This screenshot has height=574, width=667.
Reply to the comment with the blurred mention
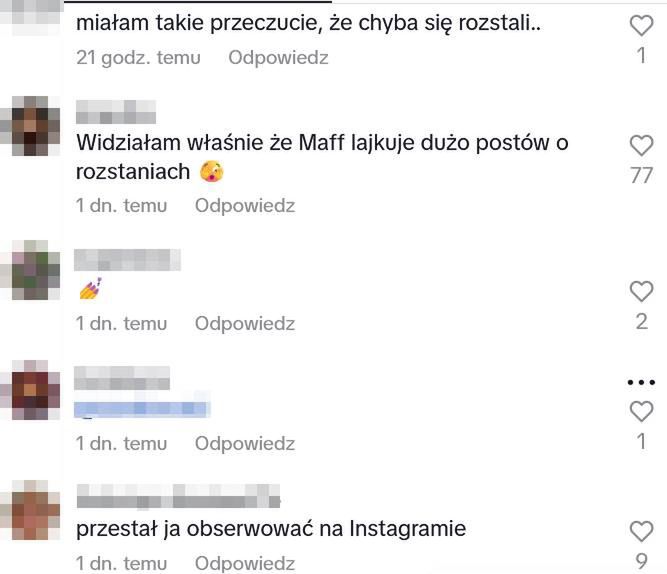(x=245, y=443)
